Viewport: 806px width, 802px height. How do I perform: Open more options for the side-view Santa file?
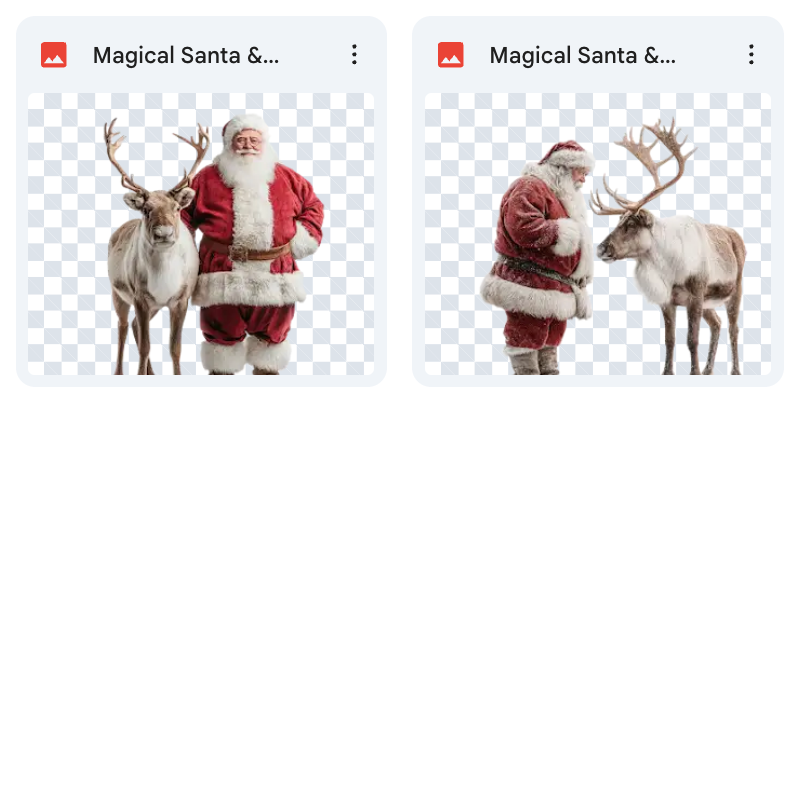pyautogui.click(x=751, y=55)
